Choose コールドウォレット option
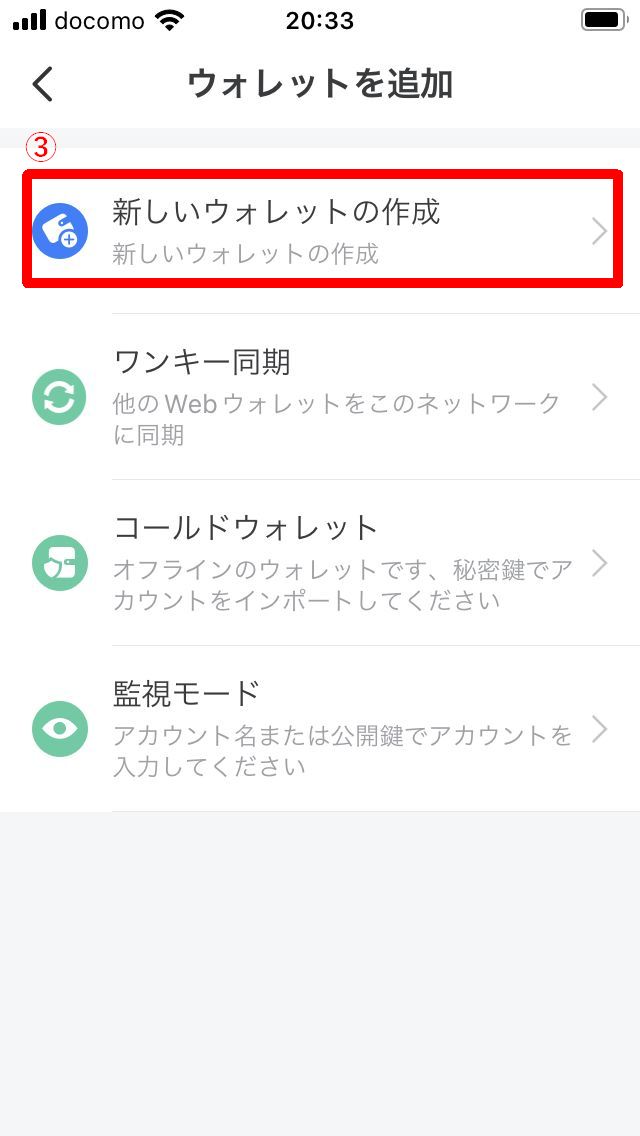The width and height of the screenshot is (640, 1136). pos(322,563)
